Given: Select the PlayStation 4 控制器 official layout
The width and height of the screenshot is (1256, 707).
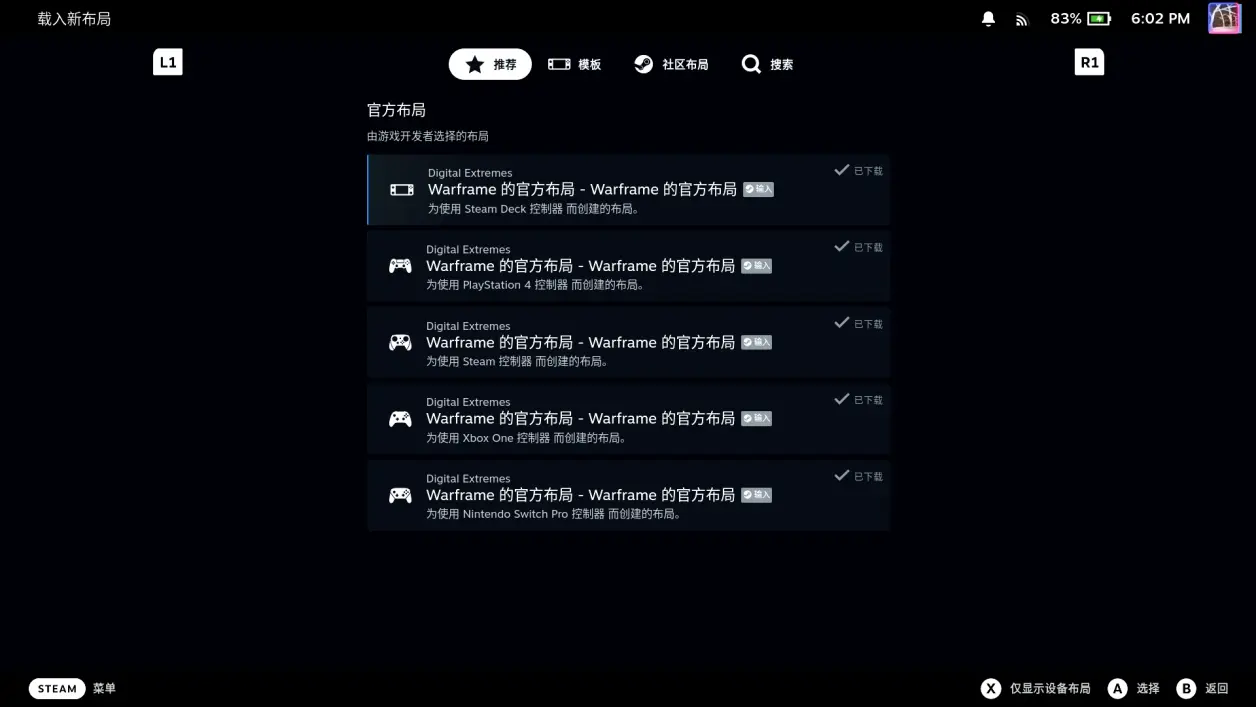Looking at the screenshot, I should tap(628, 266).
